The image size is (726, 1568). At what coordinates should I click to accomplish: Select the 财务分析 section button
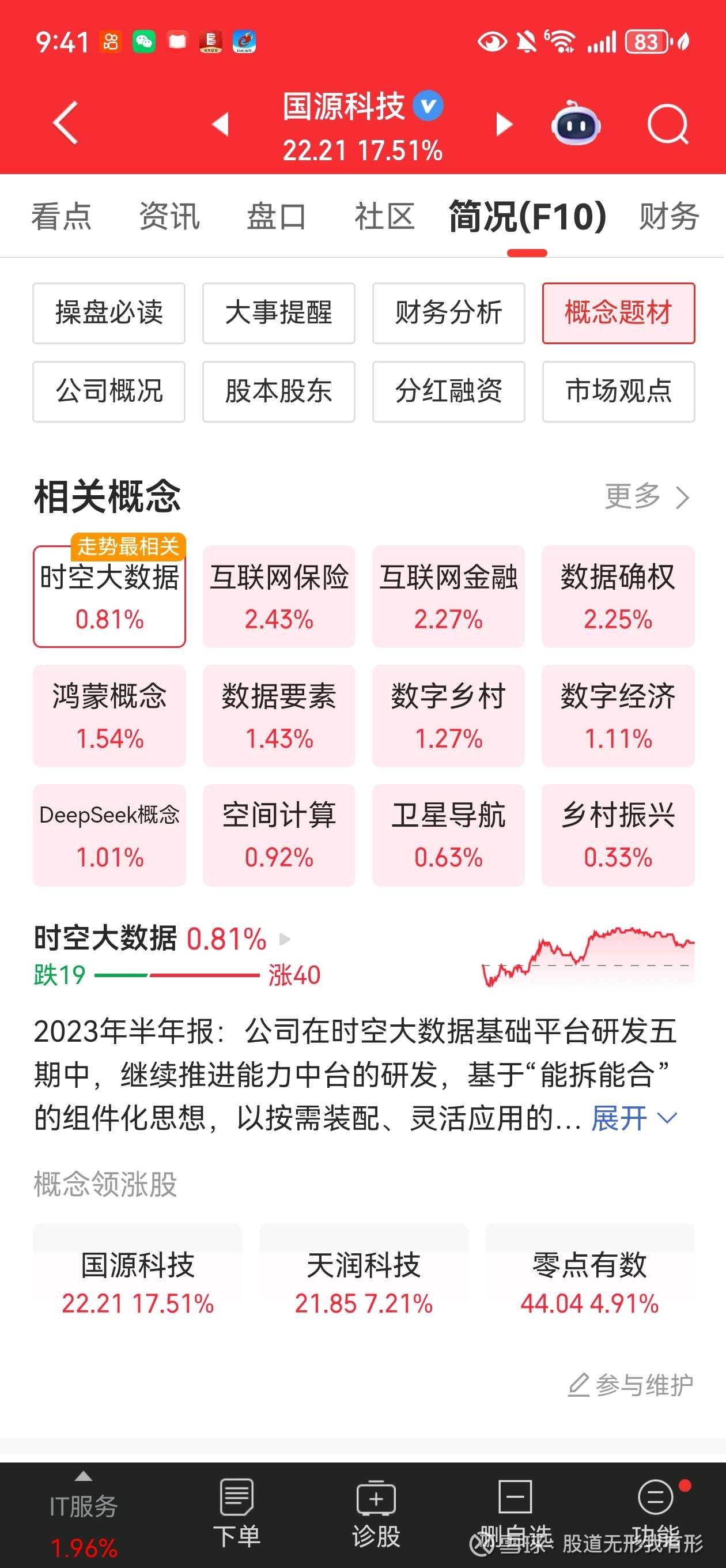448,313
